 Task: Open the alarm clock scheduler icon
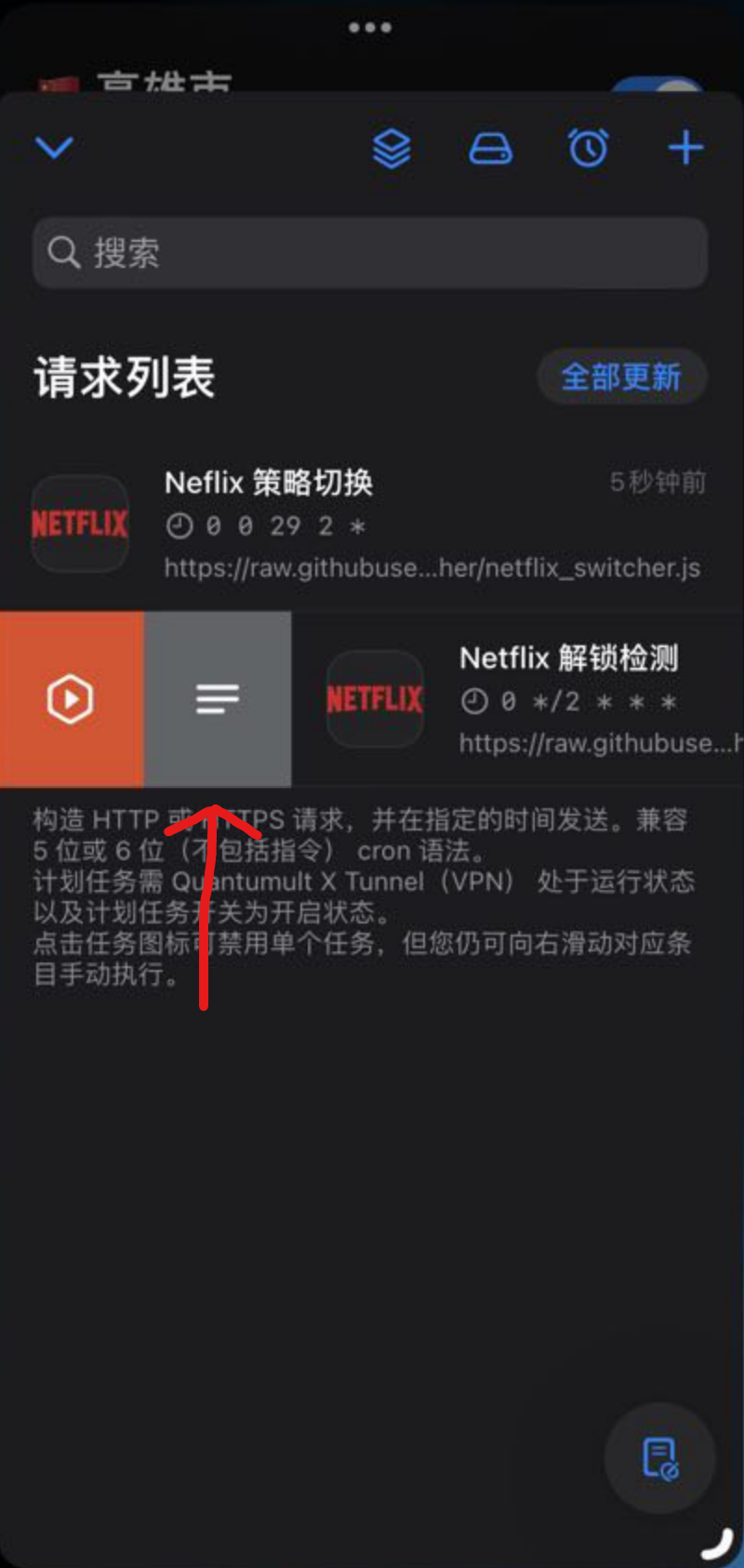pyautogui.click(x=588, y=148)
